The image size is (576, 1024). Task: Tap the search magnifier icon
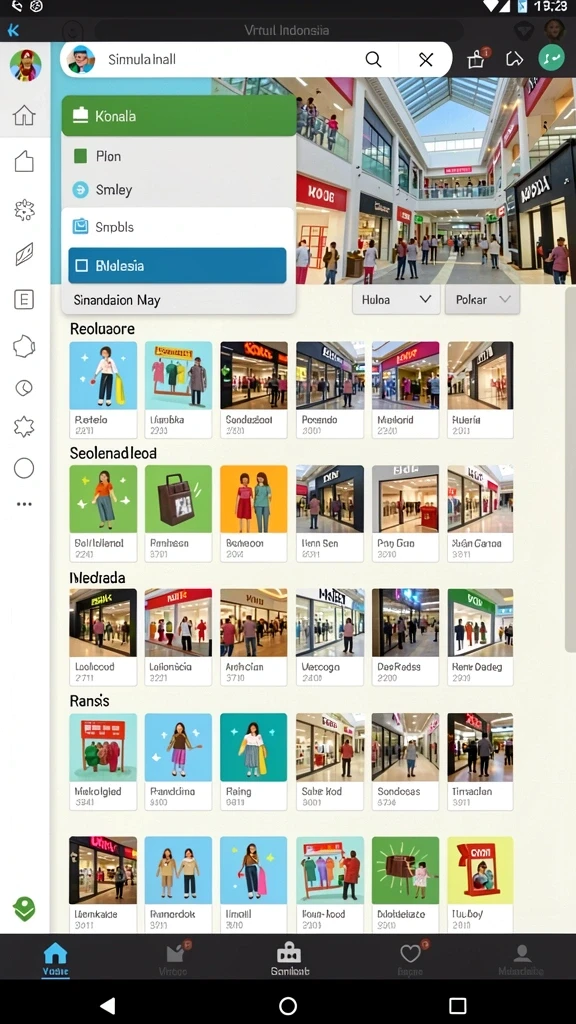(x=373, y=59)
